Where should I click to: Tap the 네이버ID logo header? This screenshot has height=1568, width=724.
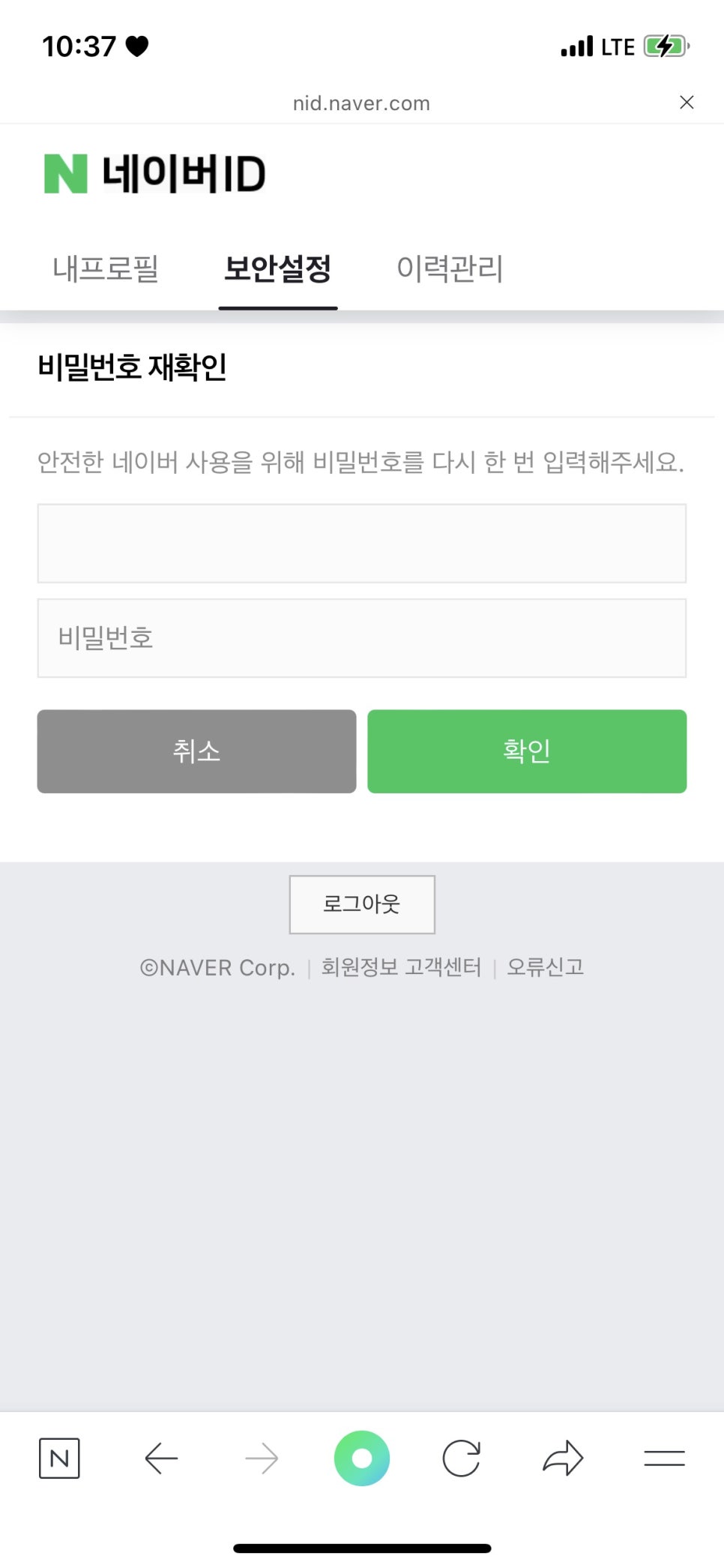pos(155,173)
